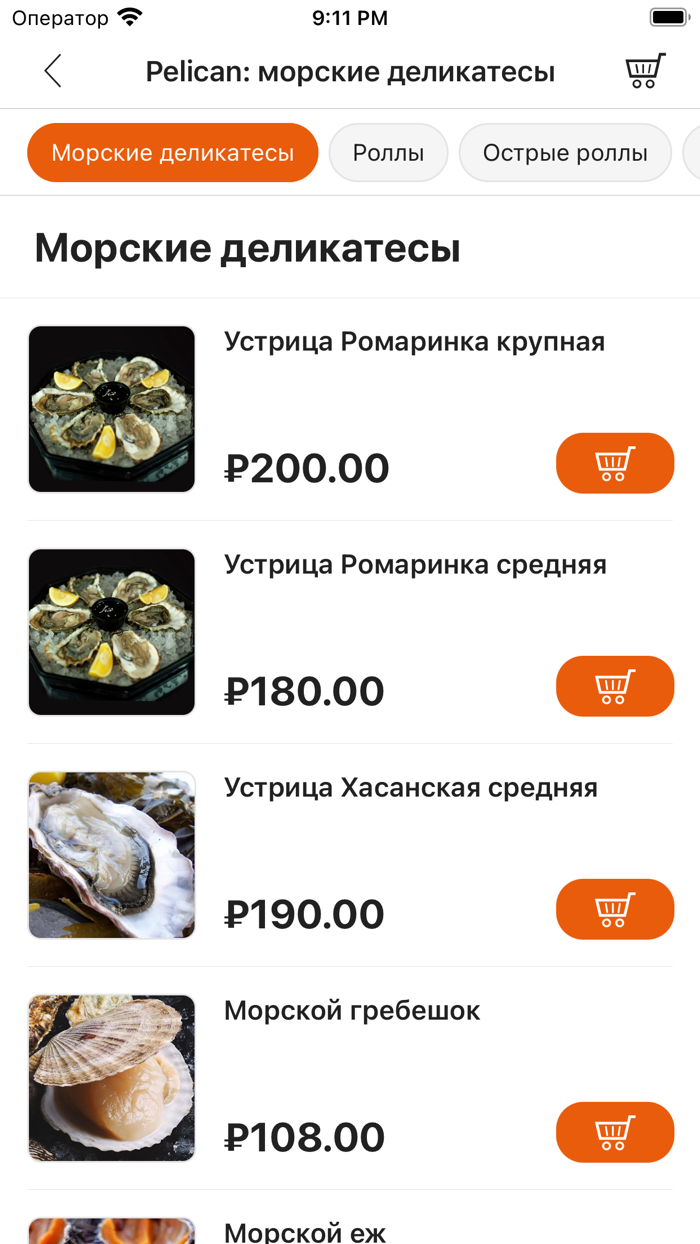Add Устрица Хасанская средняя to cart

[615, 909]
